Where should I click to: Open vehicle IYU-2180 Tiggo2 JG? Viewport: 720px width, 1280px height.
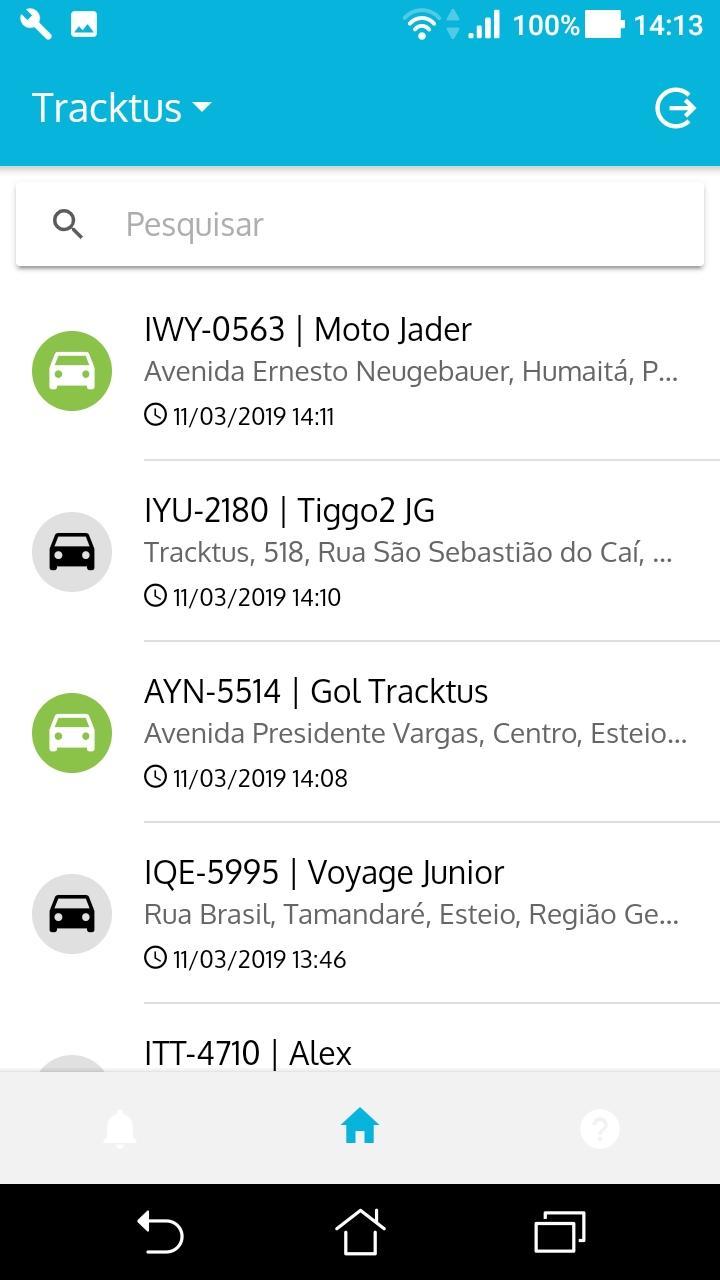360,551
